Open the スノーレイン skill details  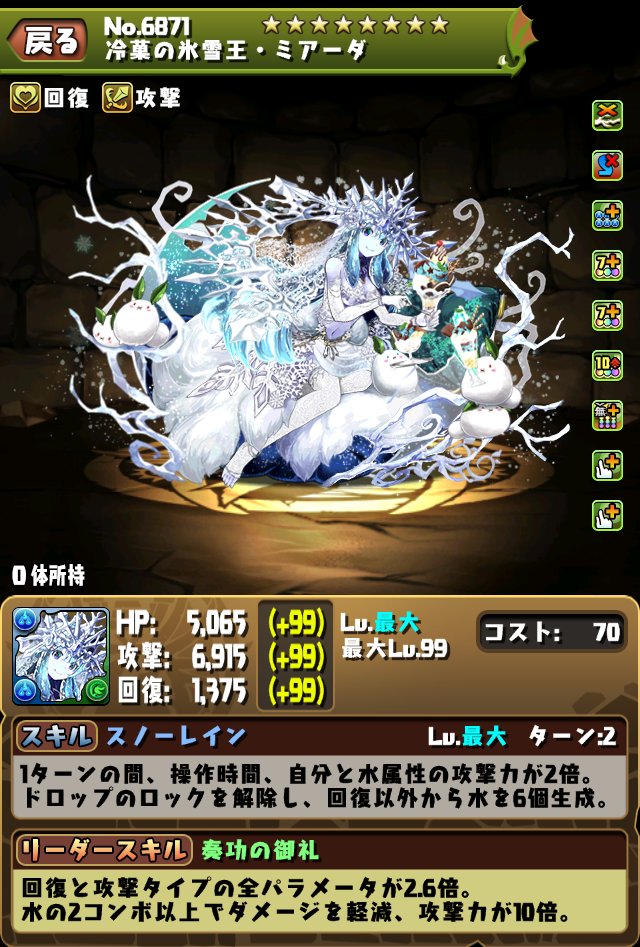175,737
